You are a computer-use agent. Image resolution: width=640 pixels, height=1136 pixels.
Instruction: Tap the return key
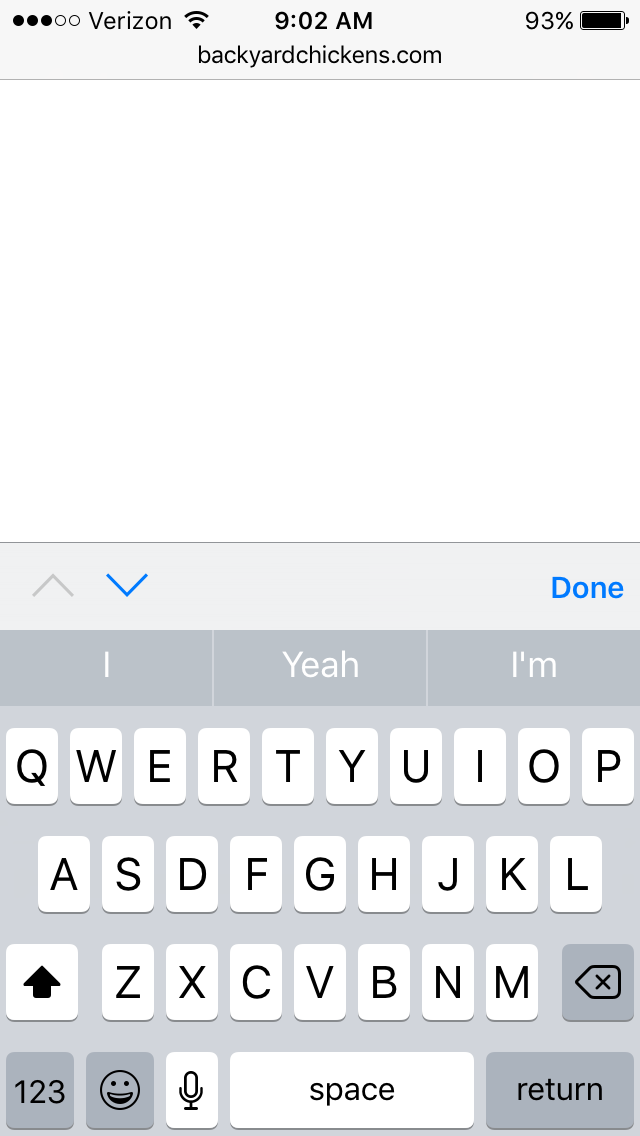click(x=559, y=1089)
